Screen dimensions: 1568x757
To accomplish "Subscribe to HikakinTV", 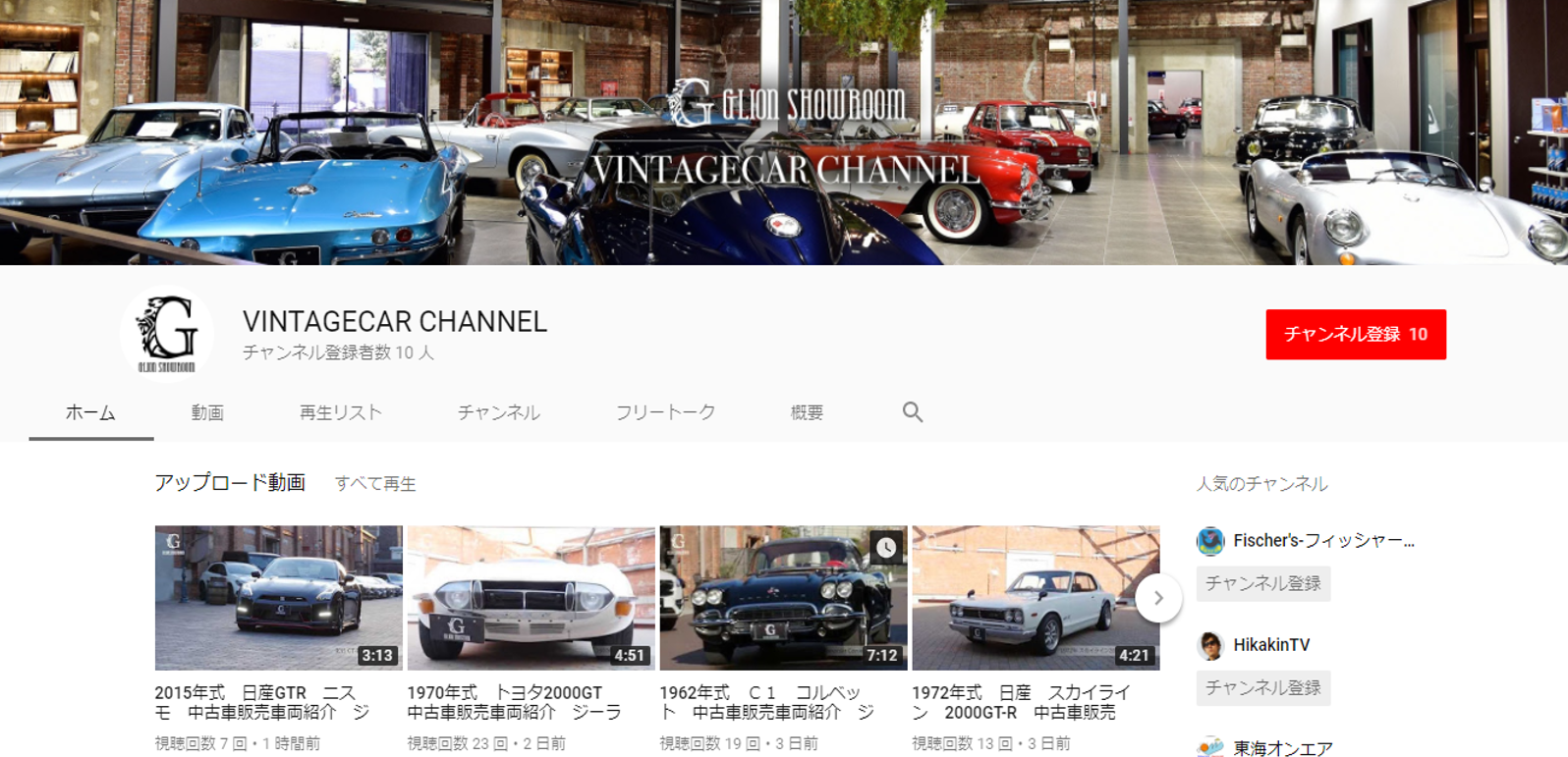I will [x=1262, y=688].
